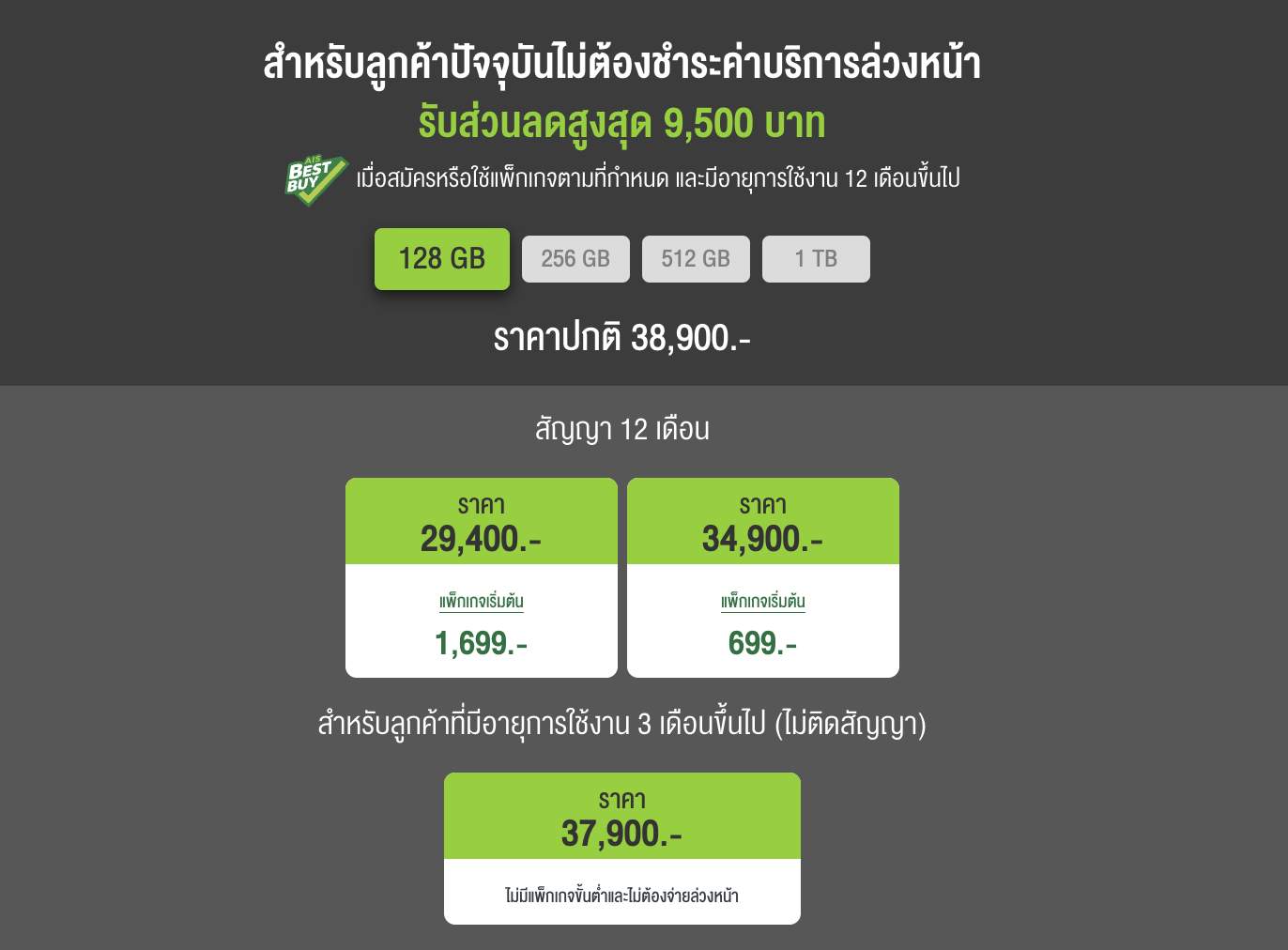Switch to the 256 GB storage option

[575, 259]
